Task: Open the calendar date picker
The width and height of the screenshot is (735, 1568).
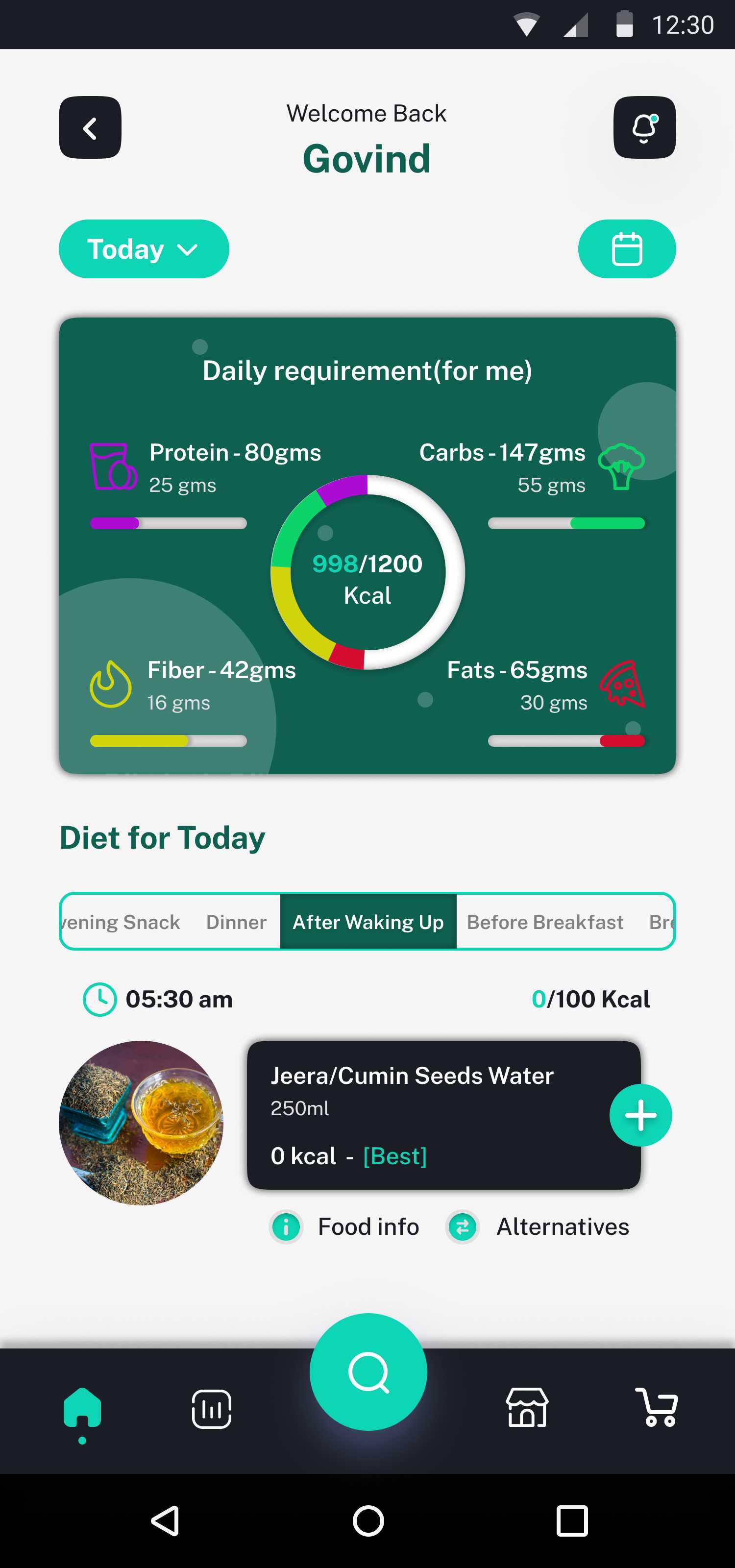Action: 627,249
